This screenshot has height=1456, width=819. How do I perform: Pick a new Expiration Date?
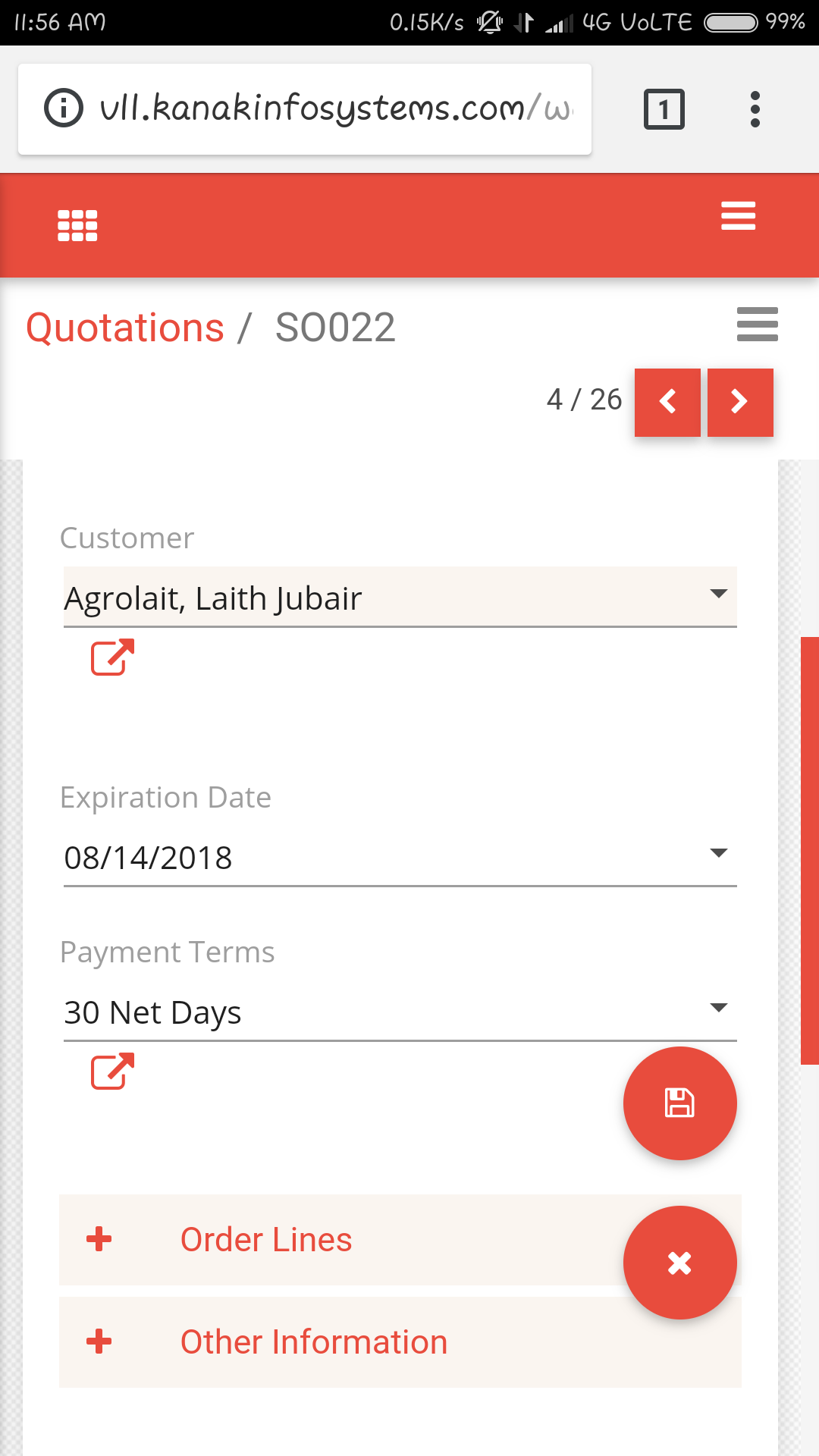point(400,857)
